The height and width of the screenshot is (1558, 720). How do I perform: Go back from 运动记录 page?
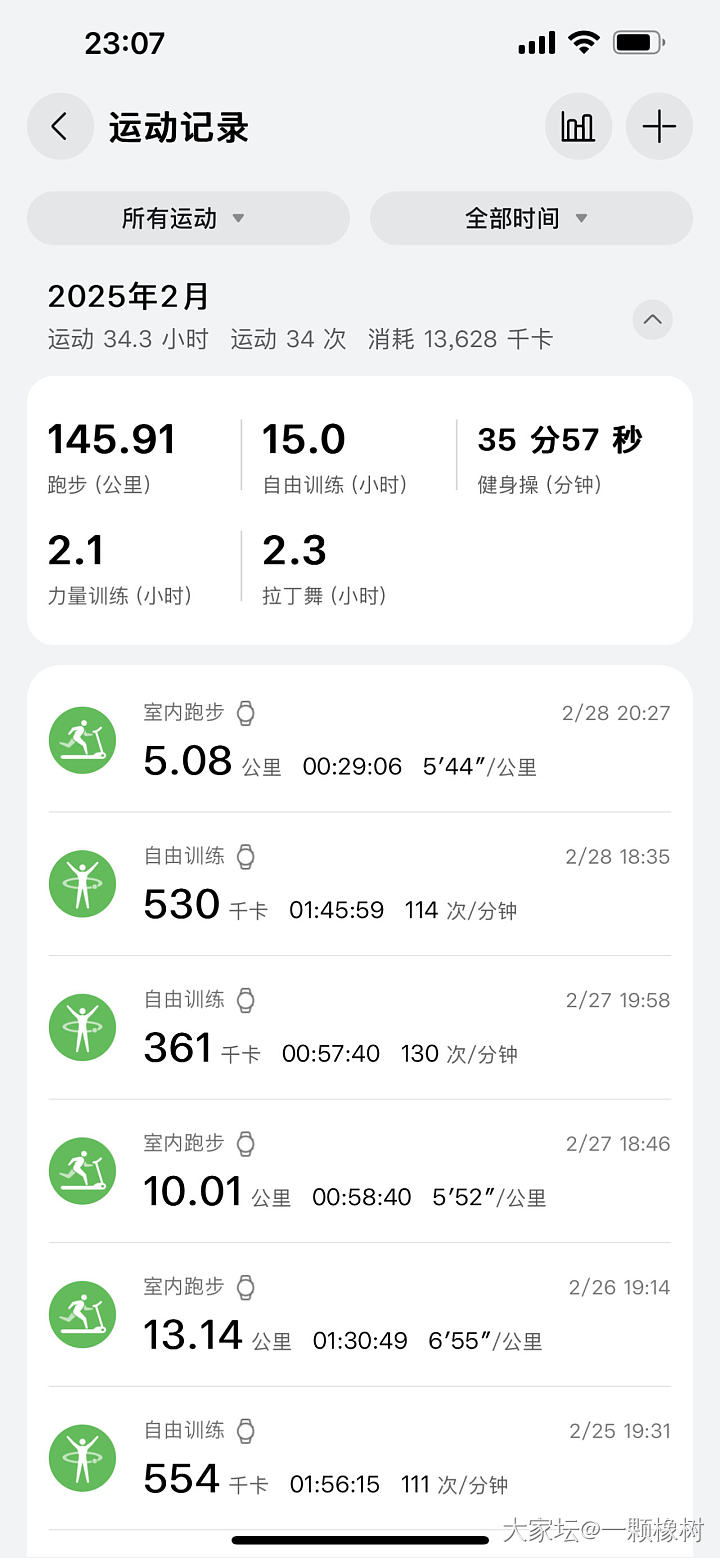pyautogui.click(x=60, y=127)
